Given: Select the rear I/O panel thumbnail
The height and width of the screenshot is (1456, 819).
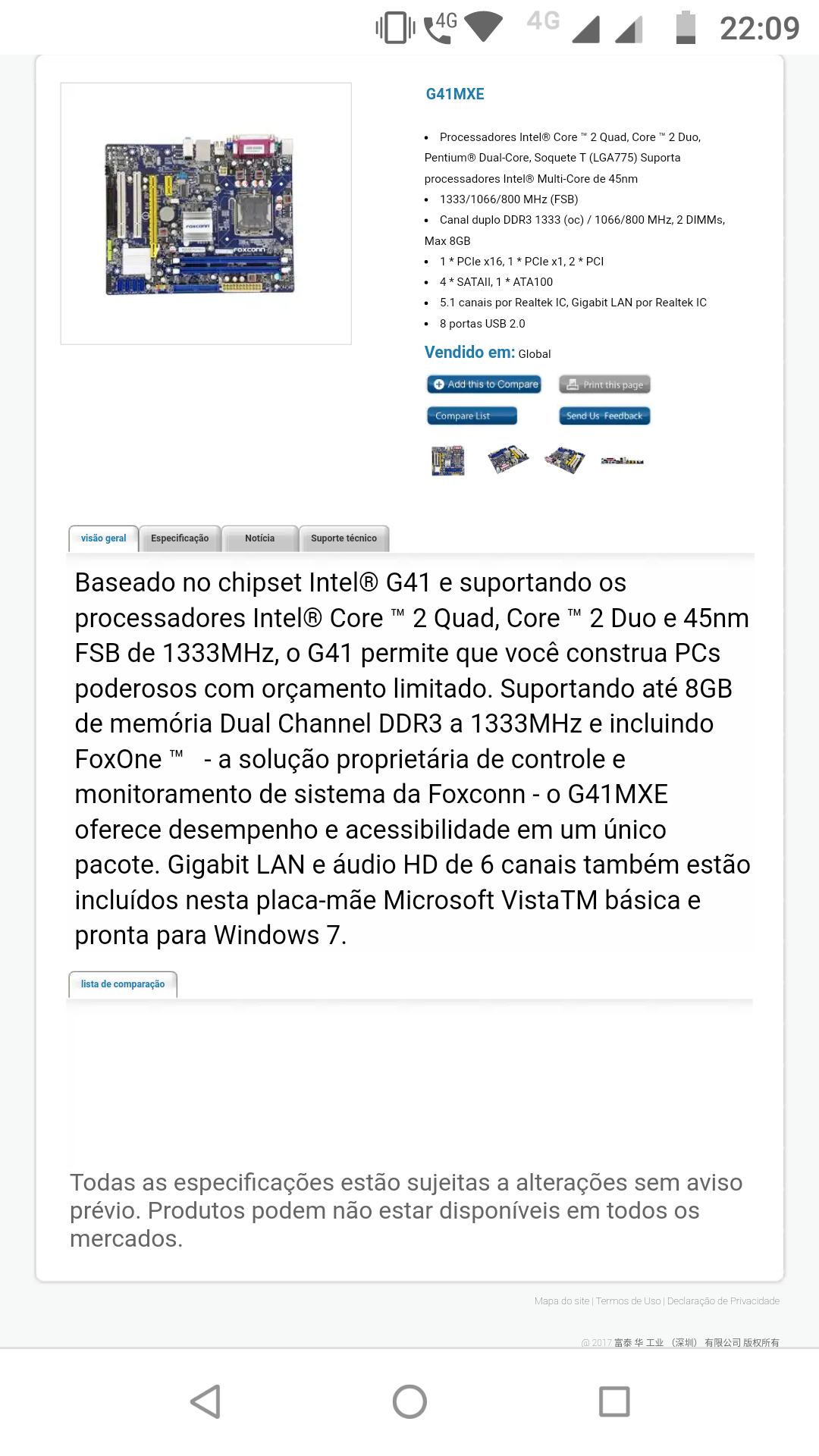Looking at the screenshot, I should pos(622,460).
